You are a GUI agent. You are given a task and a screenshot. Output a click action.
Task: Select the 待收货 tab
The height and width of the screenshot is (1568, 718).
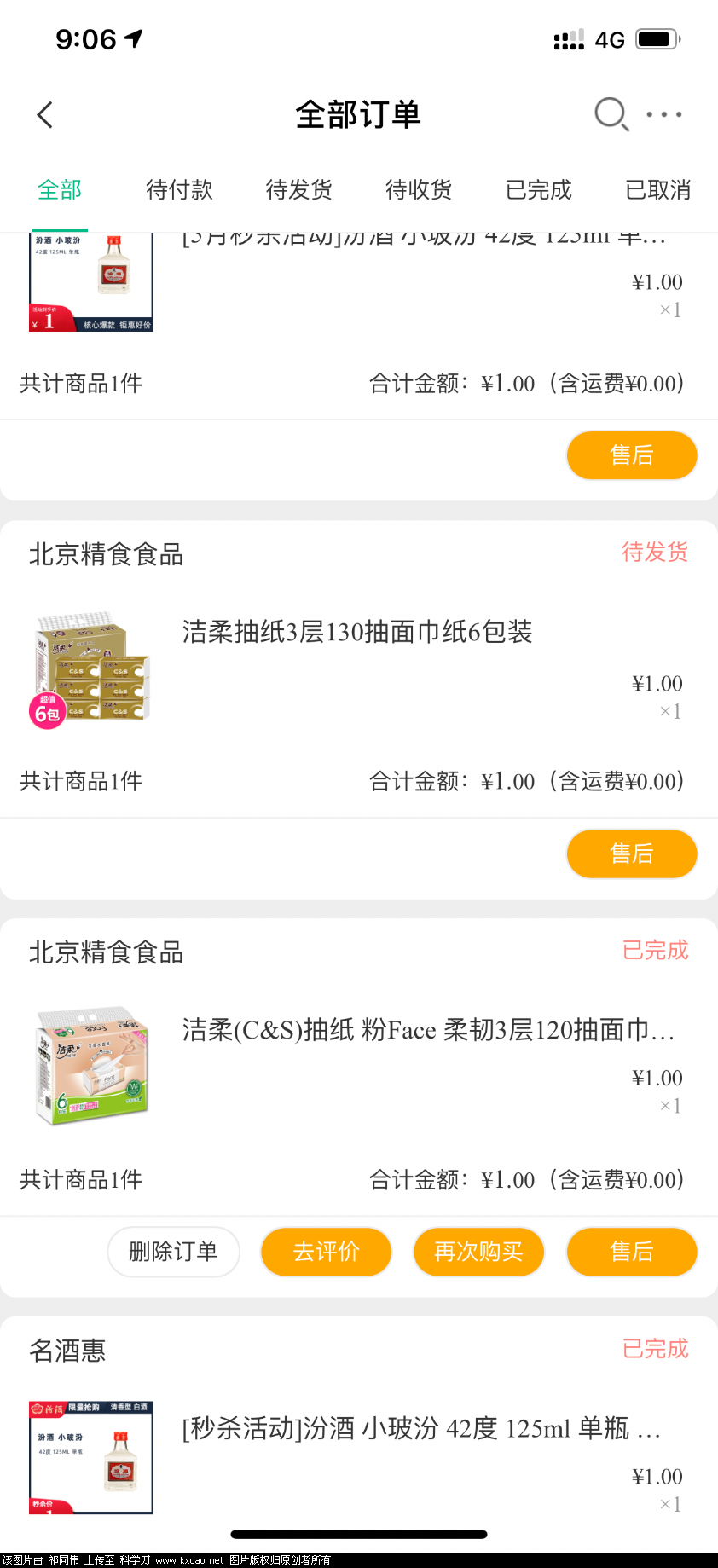tap(418, 190)
